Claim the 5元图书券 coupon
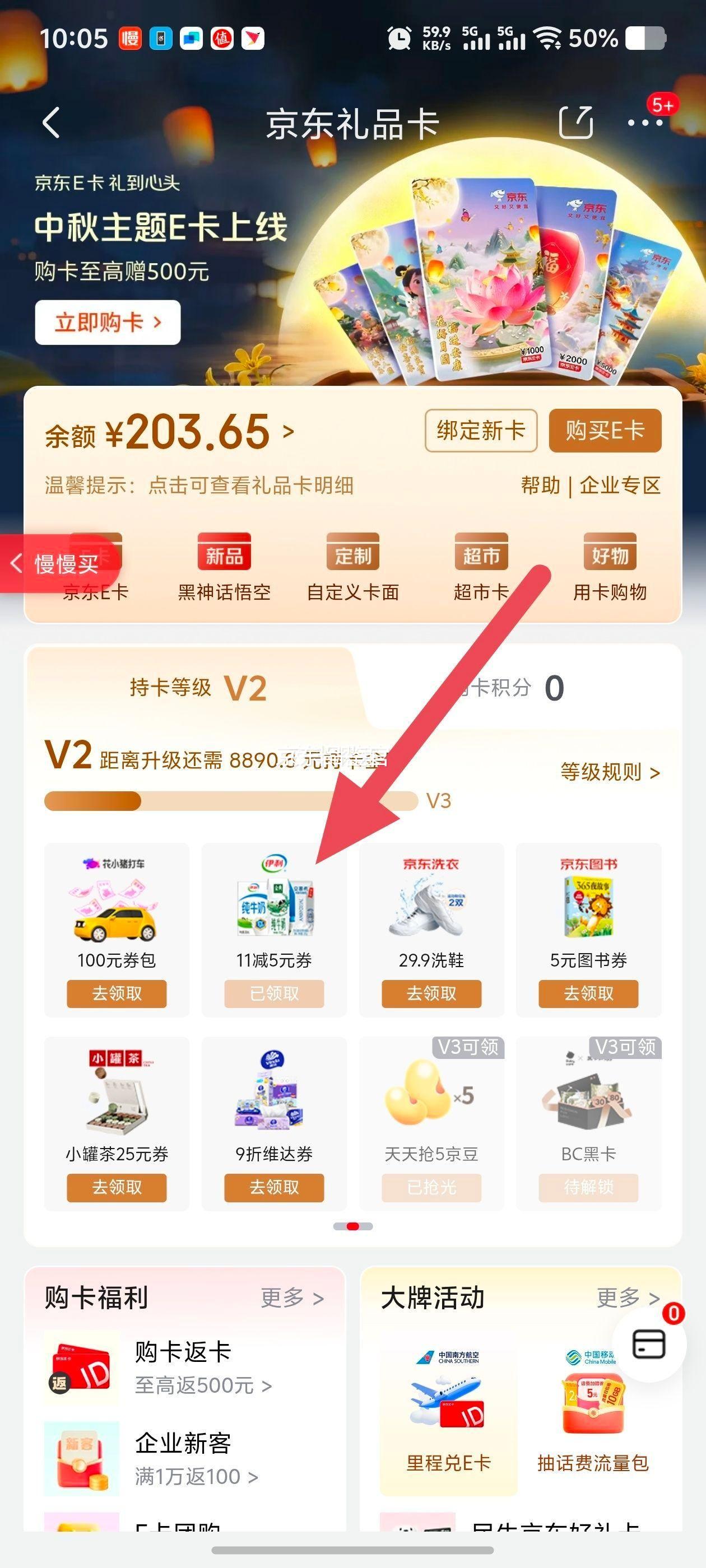The image size is (706, 1568). (x=588, y=993)
